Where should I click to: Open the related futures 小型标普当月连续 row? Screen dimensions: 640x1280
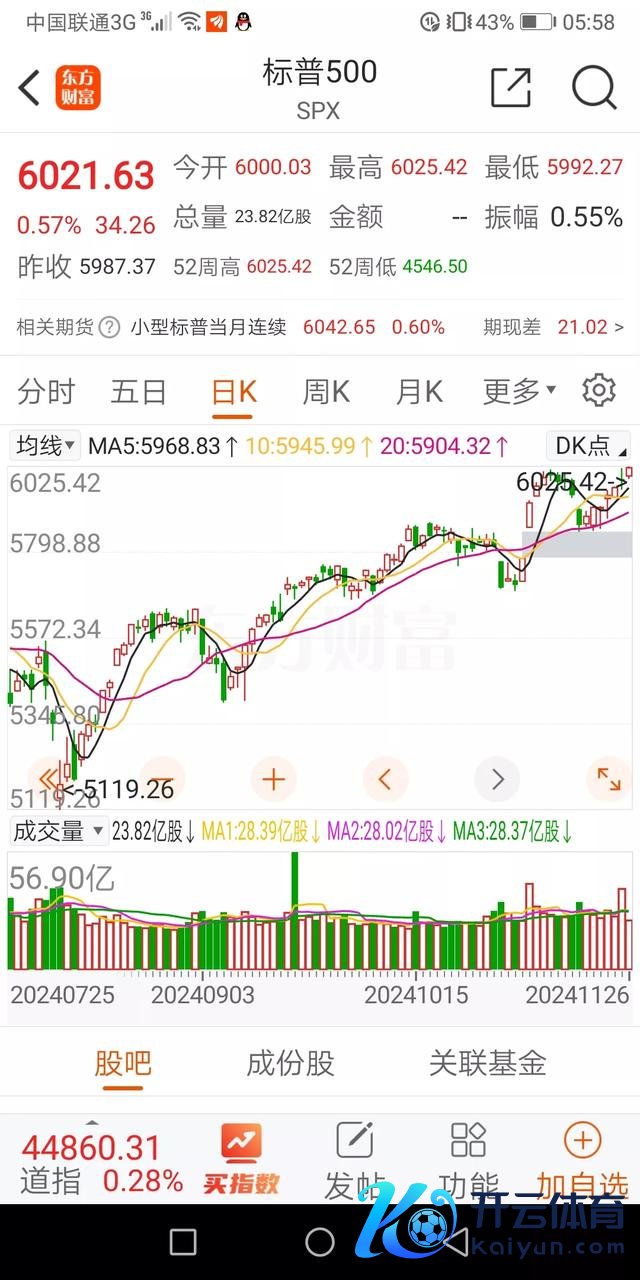coord(320,327)
